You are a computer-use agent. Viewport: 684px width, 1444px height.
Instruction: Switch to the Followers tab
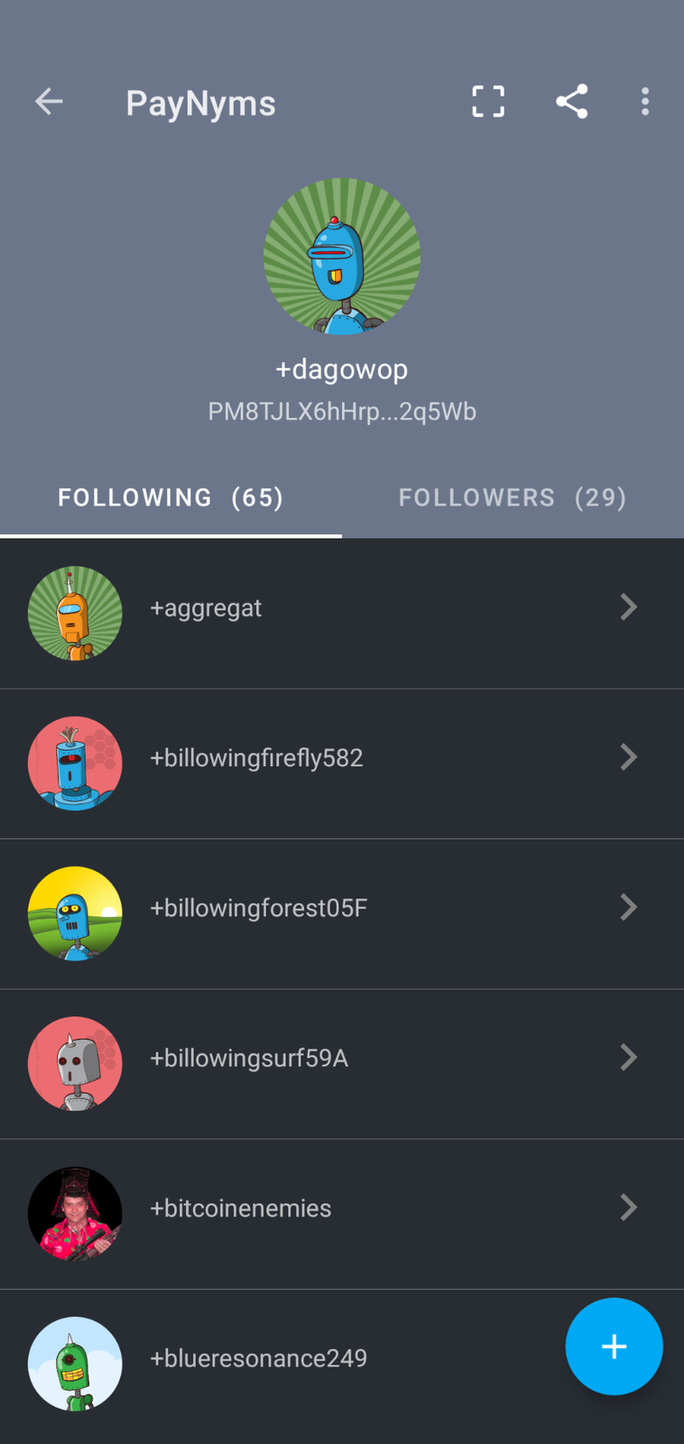point(513,498)
